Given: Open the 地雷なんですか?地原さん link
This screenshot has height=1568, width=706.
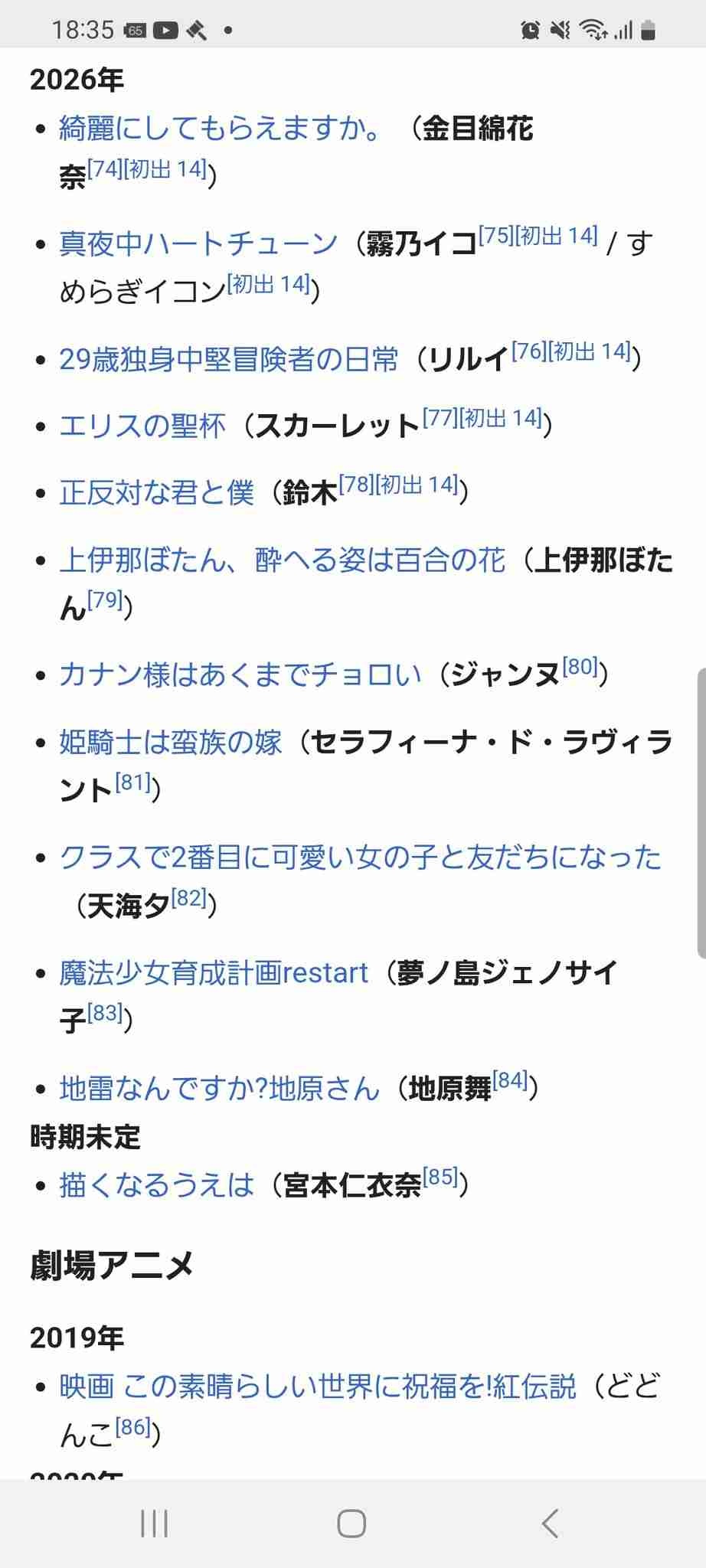Looking at the screenshot, I should point(219,1088).
